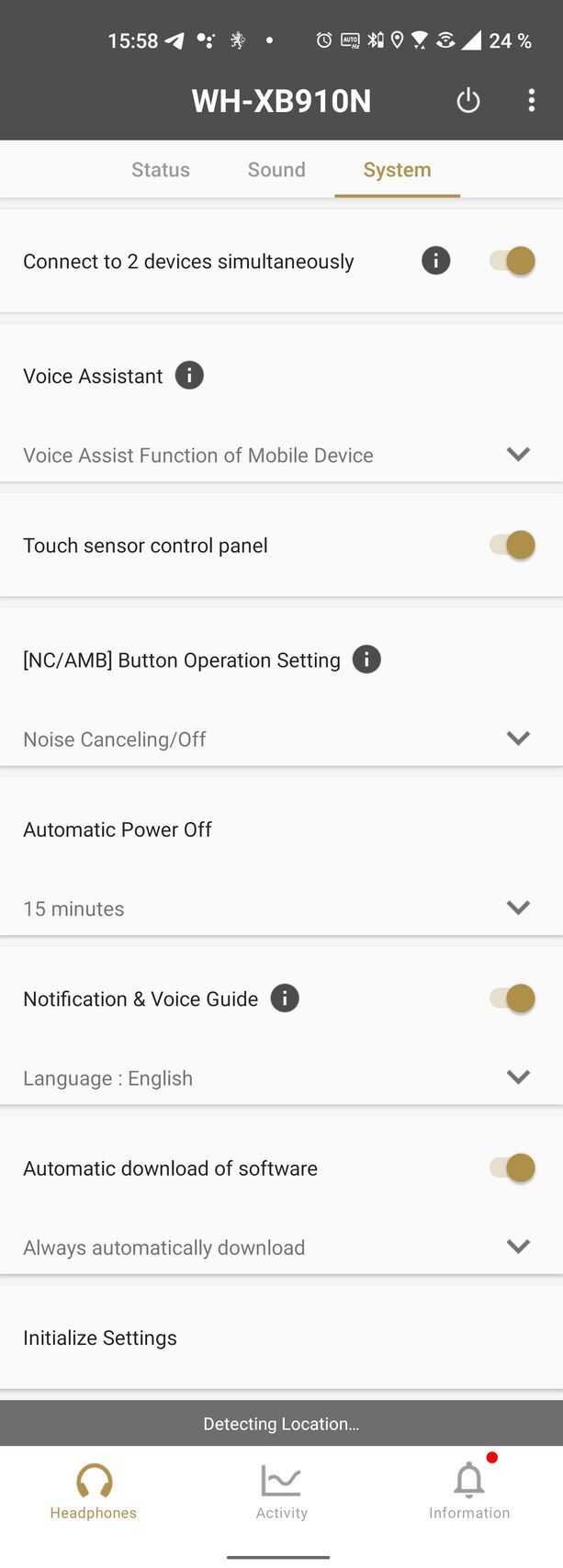Show info about Notification & Voice Guide
The width and height of the screenshot is (563, 1568).
[285, 998]
